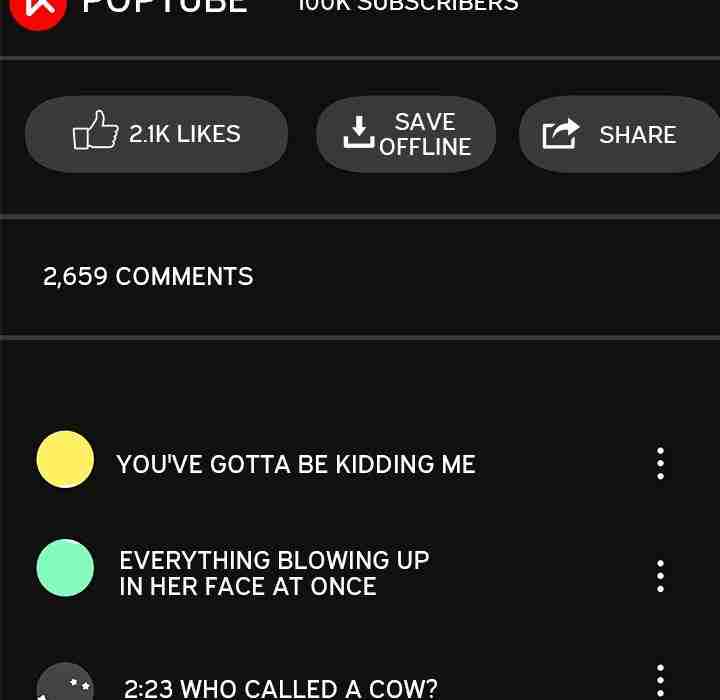The image size is (720, 700).
Task: Open options for "Everything blowing up" comment
Action: [x=660, y=575]
